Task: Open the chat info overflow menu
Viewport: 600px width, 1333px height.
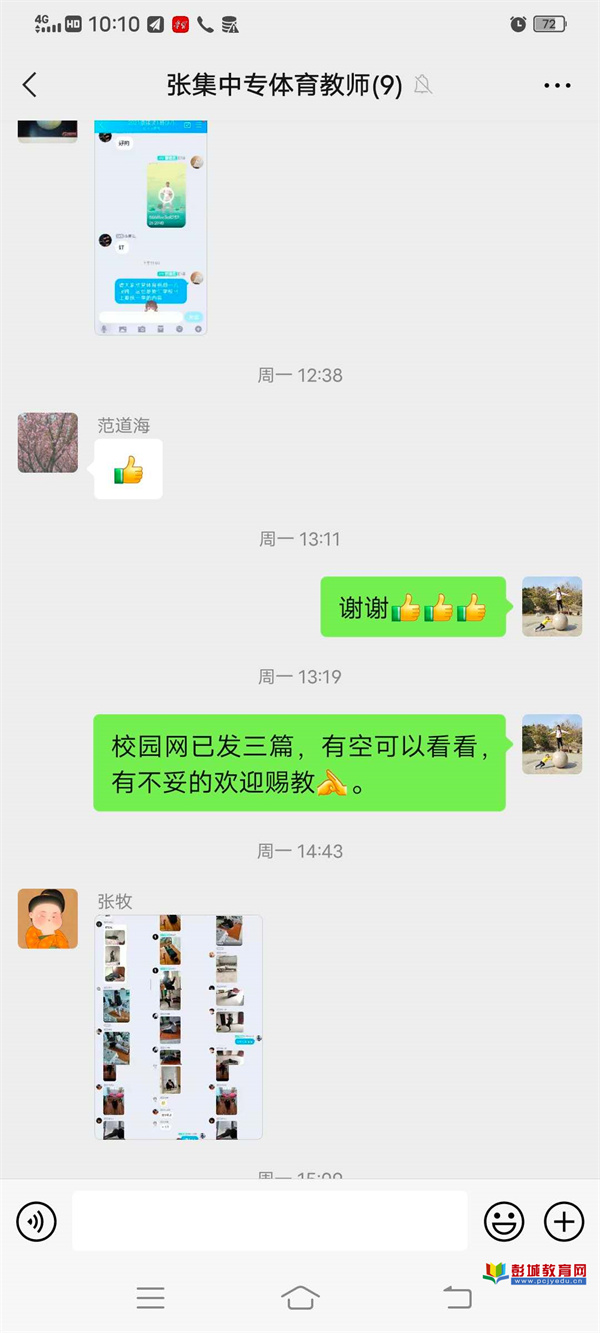Action: point(557,85)
